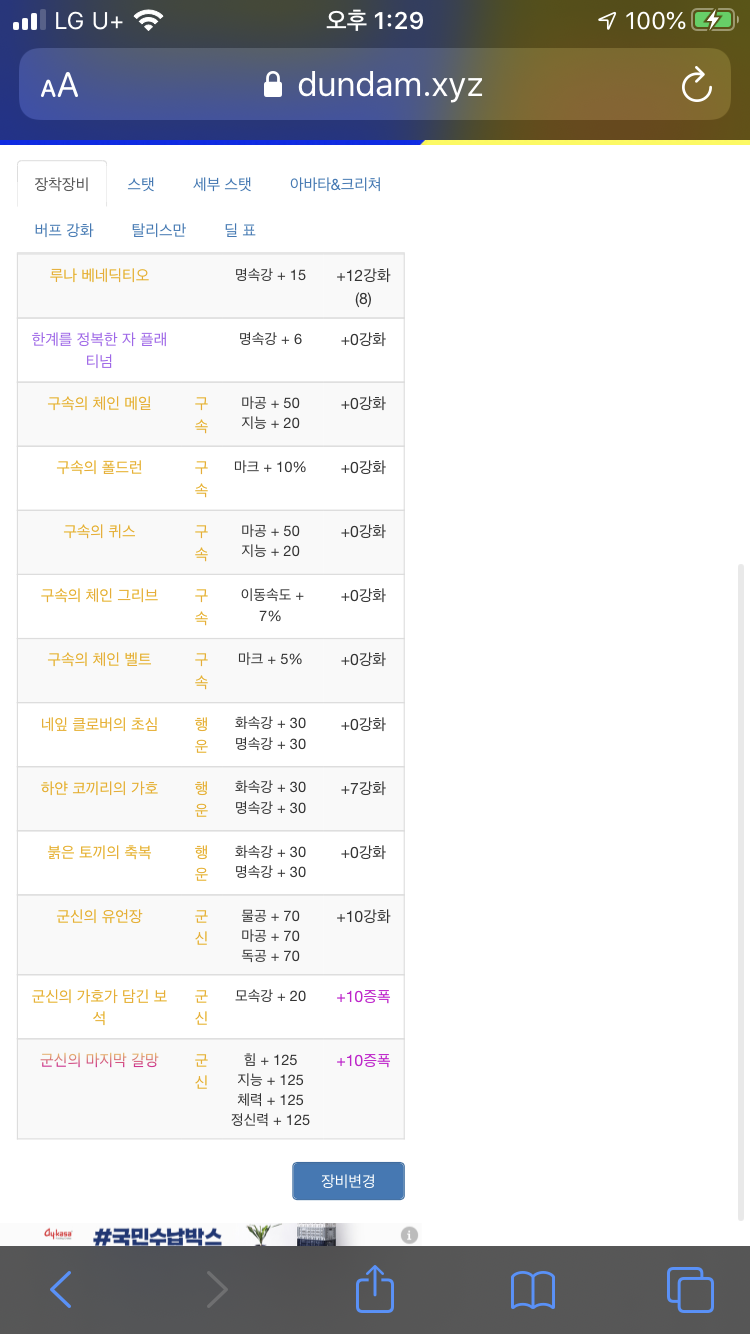
Task: Open the 버프 강화 tab
Action: [64, 230]
